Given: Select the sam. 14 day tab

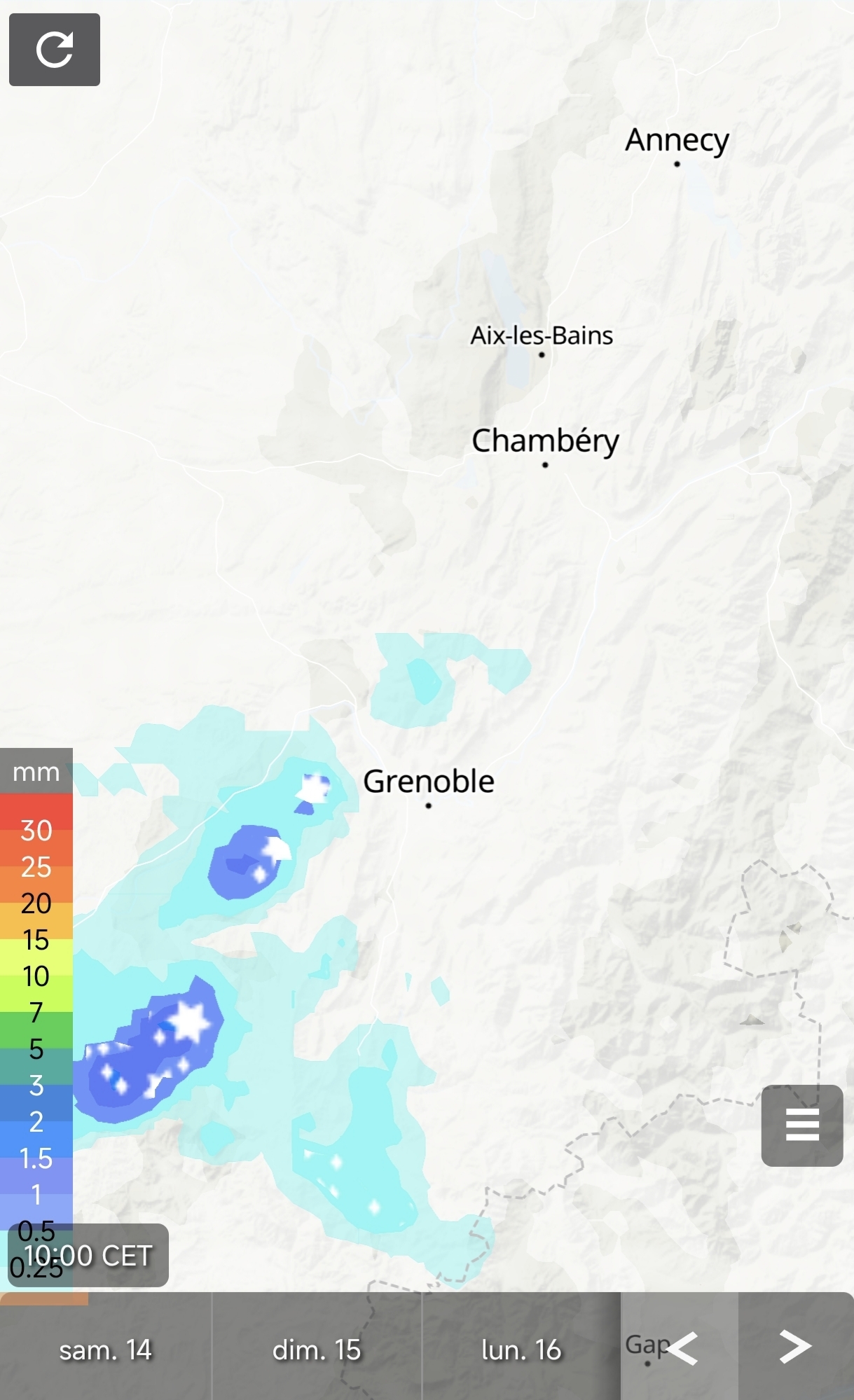Looking at the screenshot, I should pos(106,1349).
